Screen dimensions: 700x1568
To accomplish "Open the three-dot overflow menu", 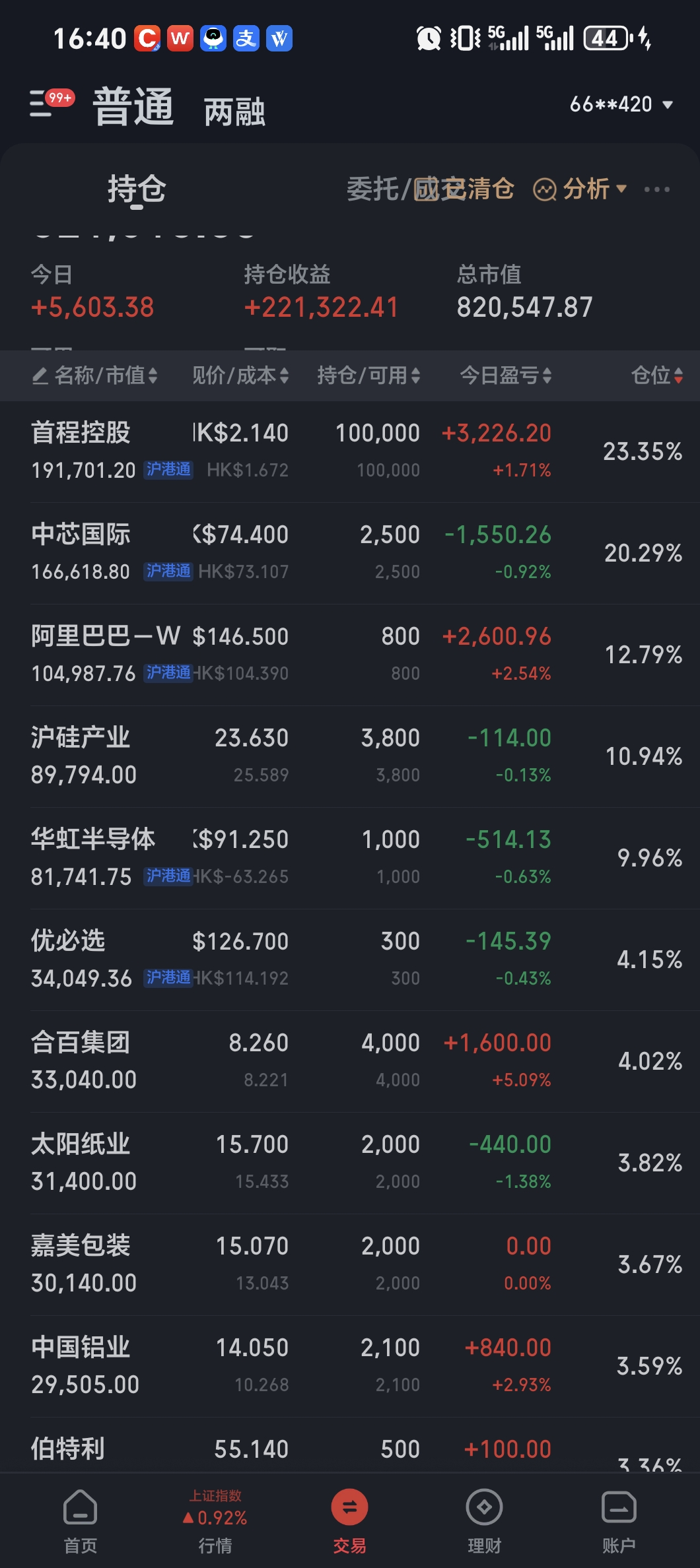I will (656, 189).
